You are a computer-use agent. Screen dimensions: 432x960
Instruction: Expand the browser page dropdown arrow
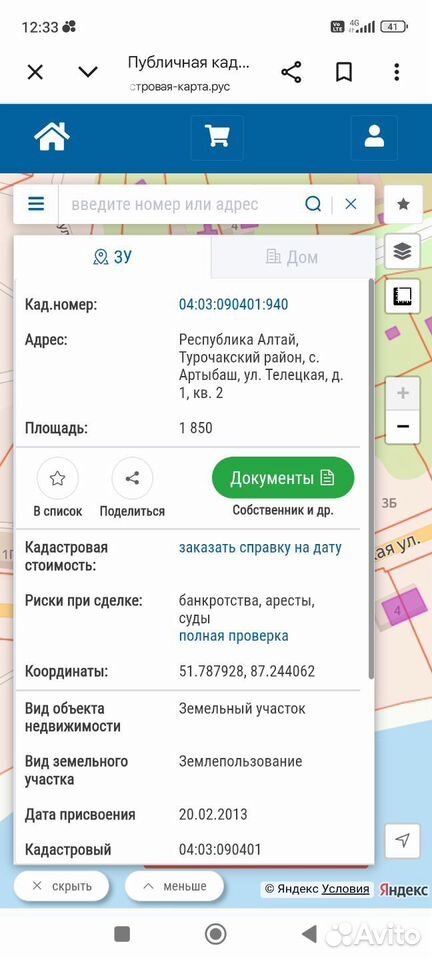(88, 72)
